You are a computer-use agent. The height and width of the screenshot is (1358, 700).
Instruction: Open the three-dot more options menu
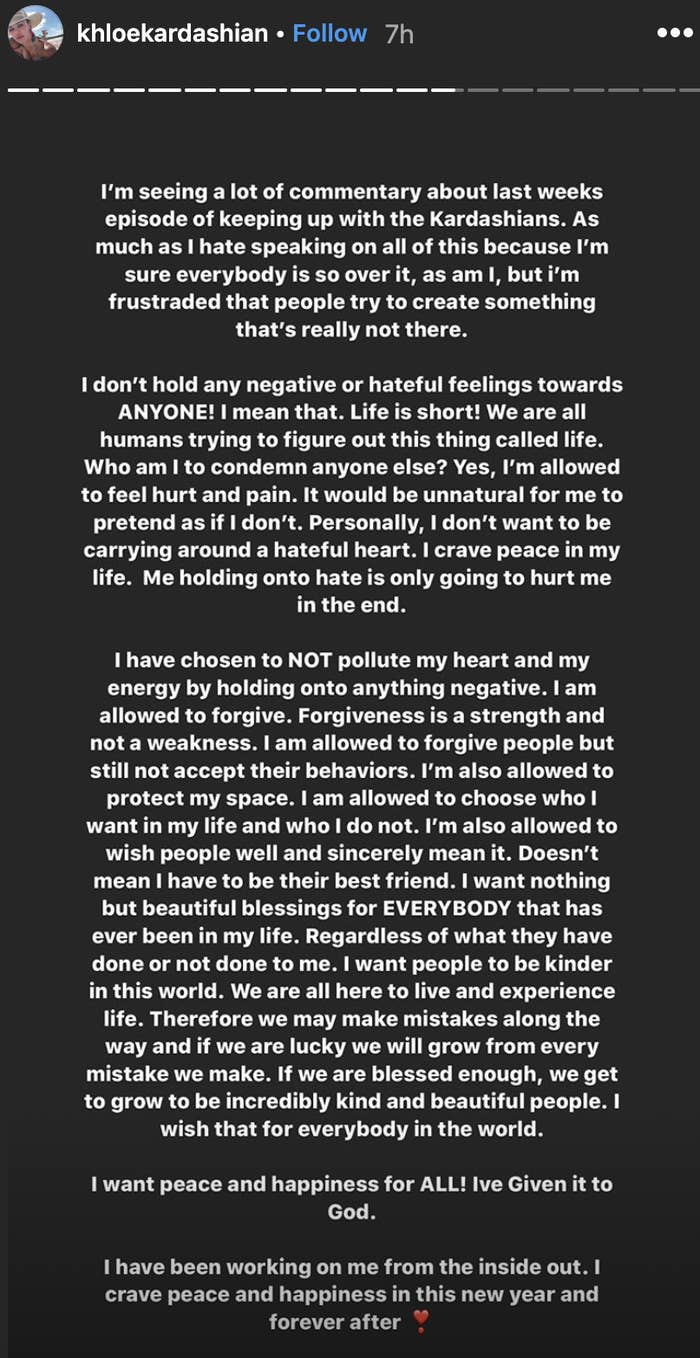pyautogui.click(x=675, y=33)
